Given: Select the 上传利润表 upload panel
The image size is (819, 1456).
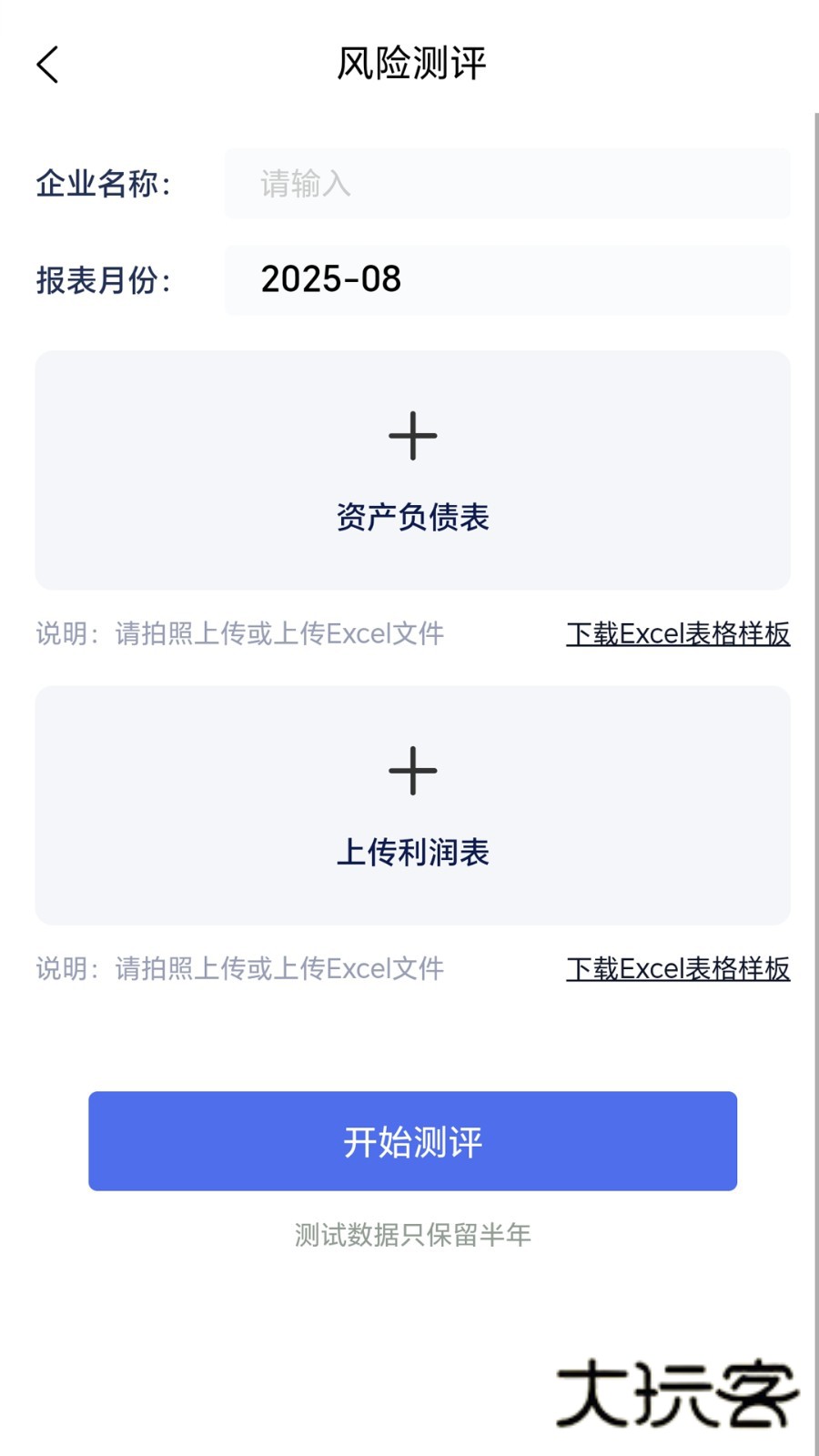Looking at the screenshot, I should pos(412,804).
